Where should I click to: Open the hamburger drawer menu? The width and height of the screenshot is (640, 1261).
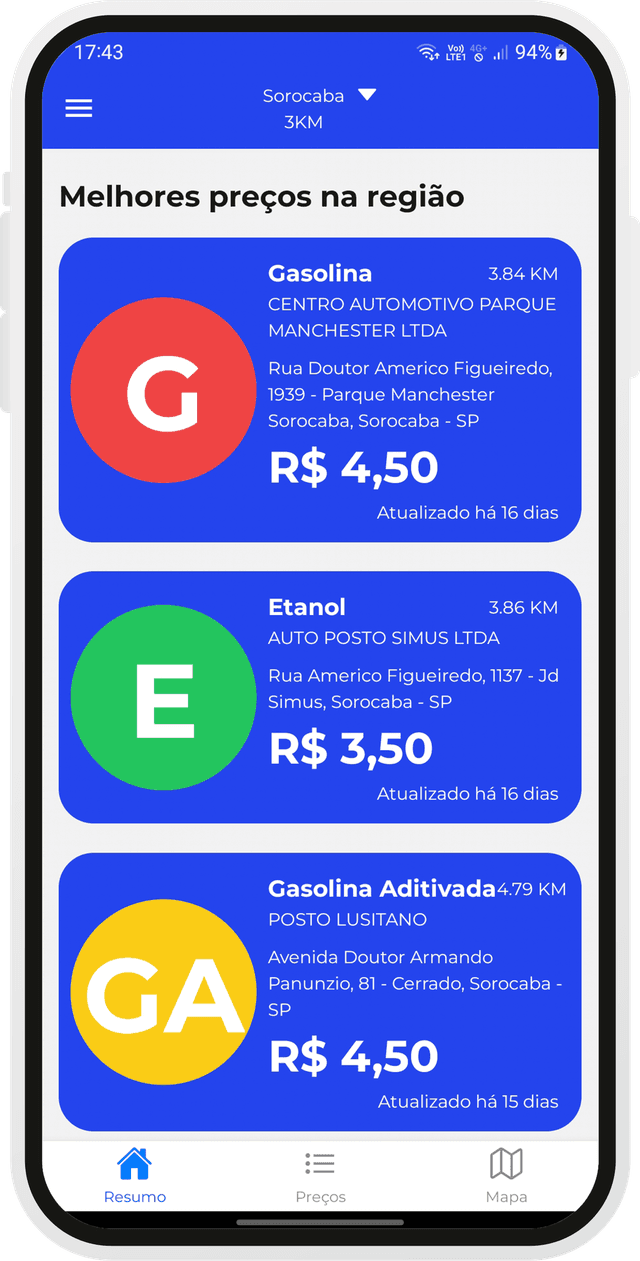pyautogui.click(x=79, y=109)
